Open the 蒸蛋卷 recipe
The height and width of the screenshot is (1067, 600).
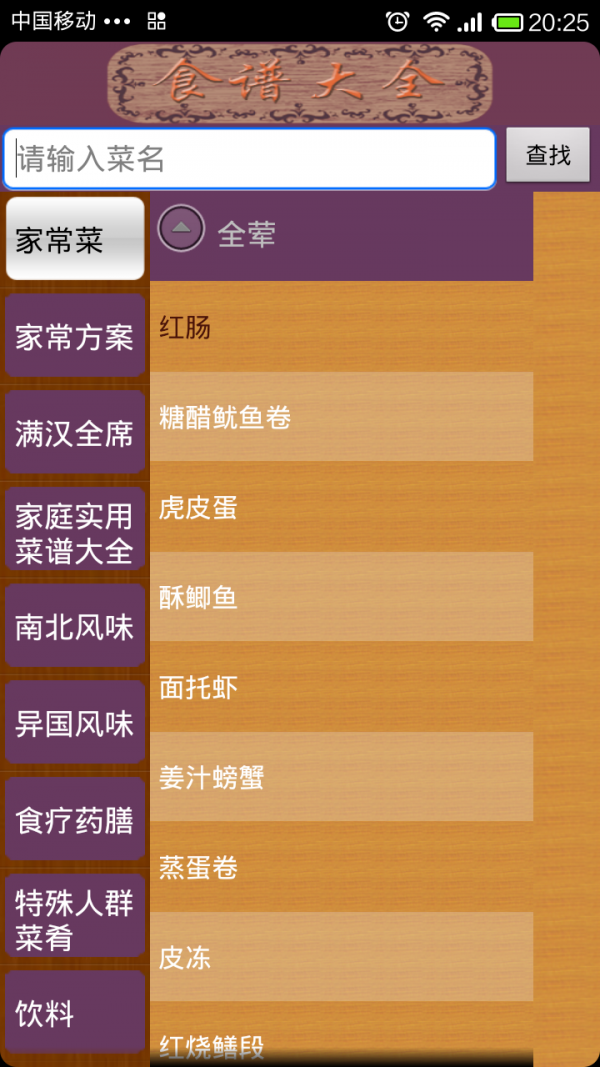(341, 867)
